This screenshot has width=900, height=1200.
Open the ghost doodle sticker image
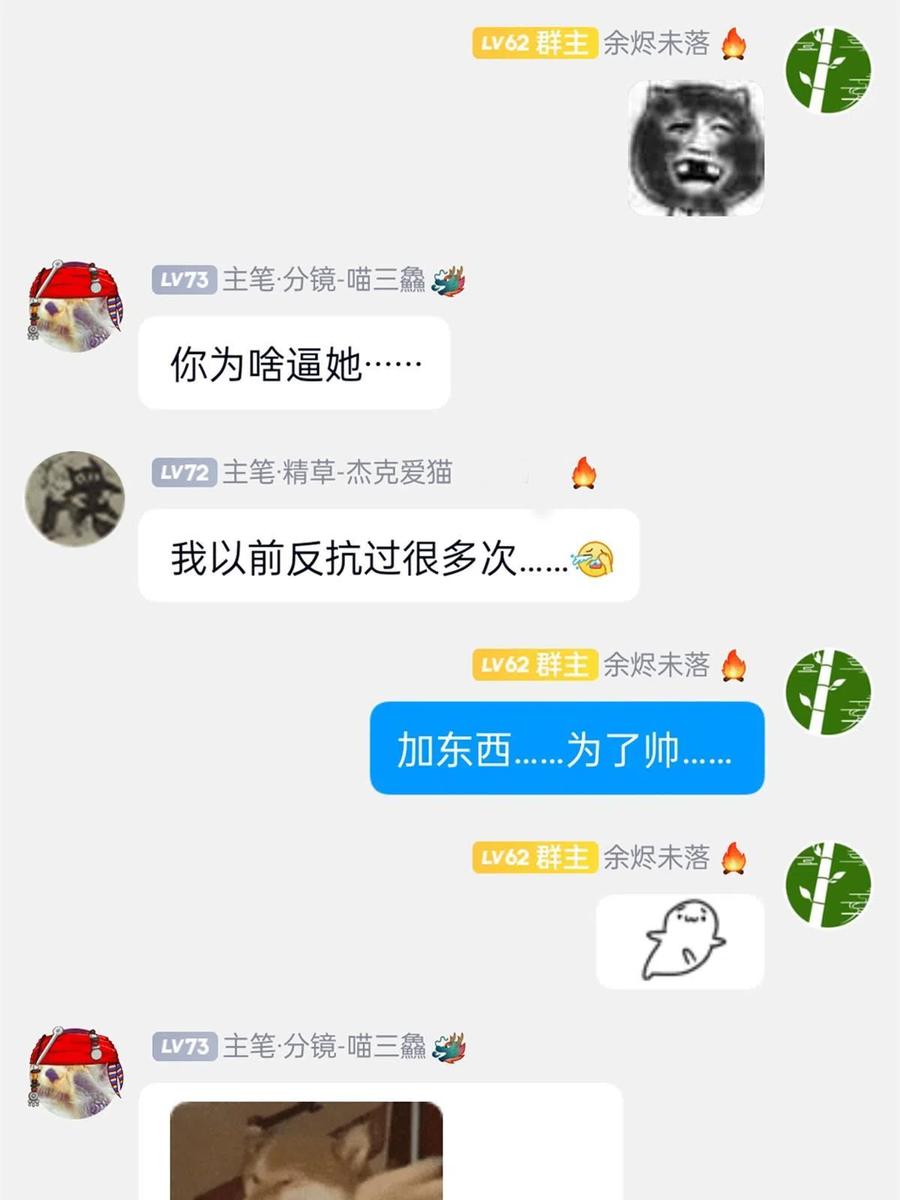(x=681, y=941)
